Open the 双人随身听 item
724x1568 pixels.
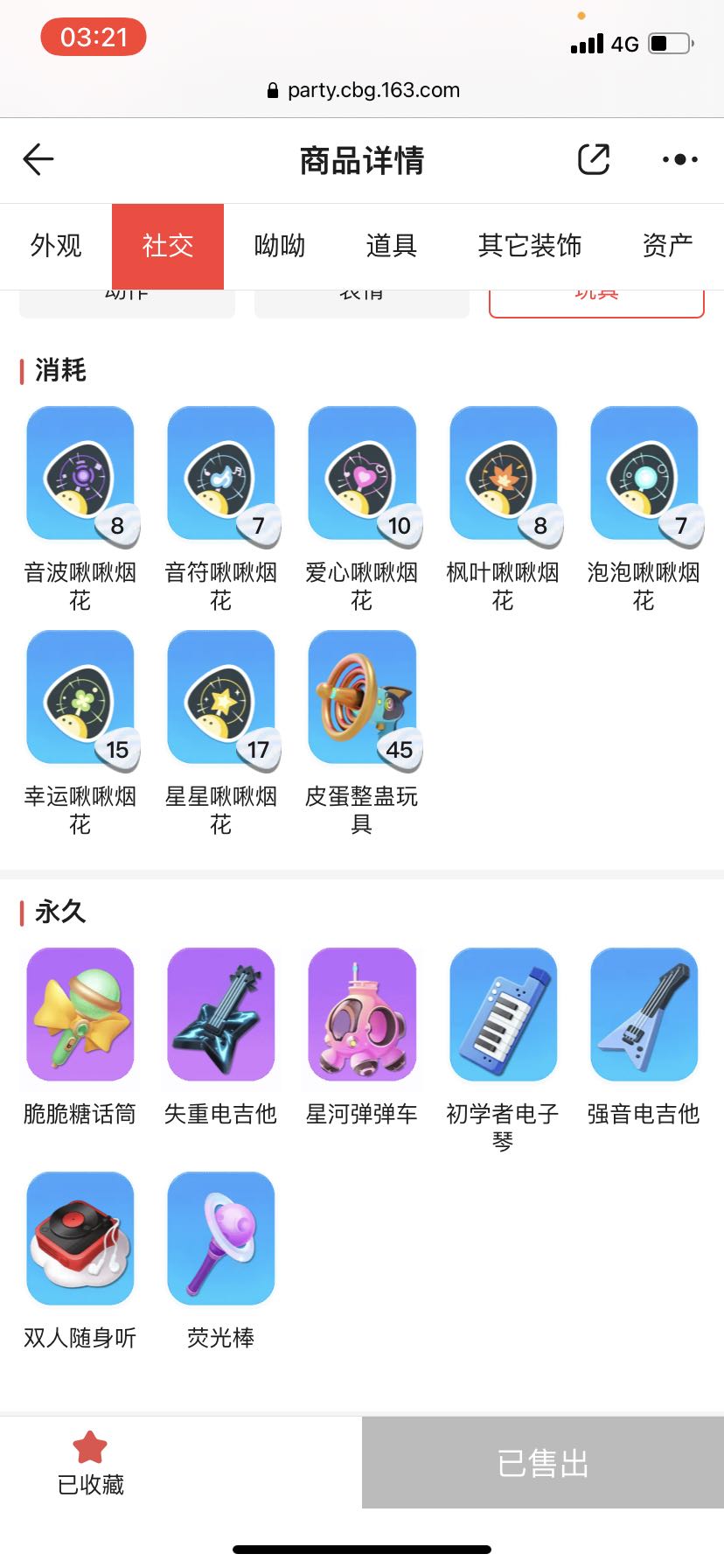click(80, 1262)
